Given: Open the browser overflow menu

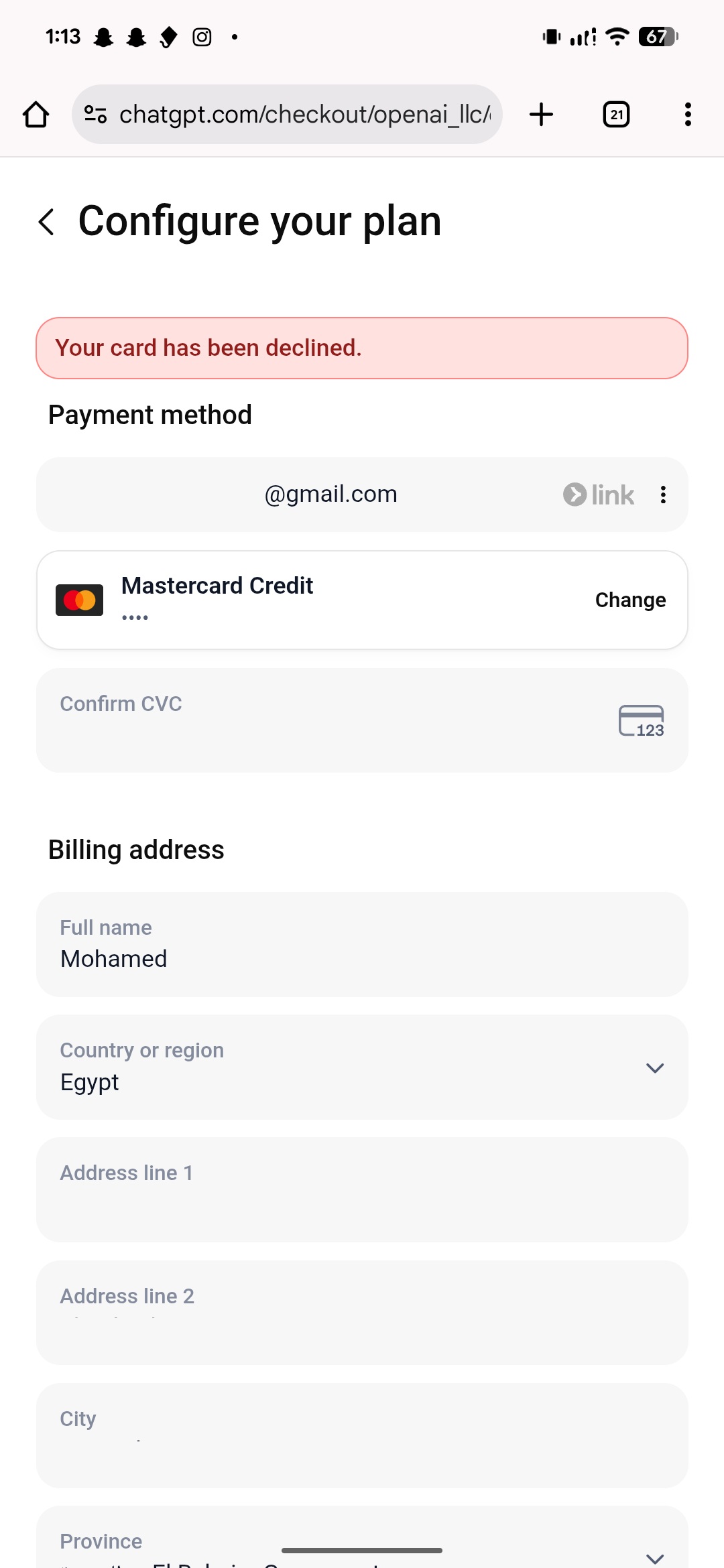Looking at the screenshot, I should click(x=688, y=115).
